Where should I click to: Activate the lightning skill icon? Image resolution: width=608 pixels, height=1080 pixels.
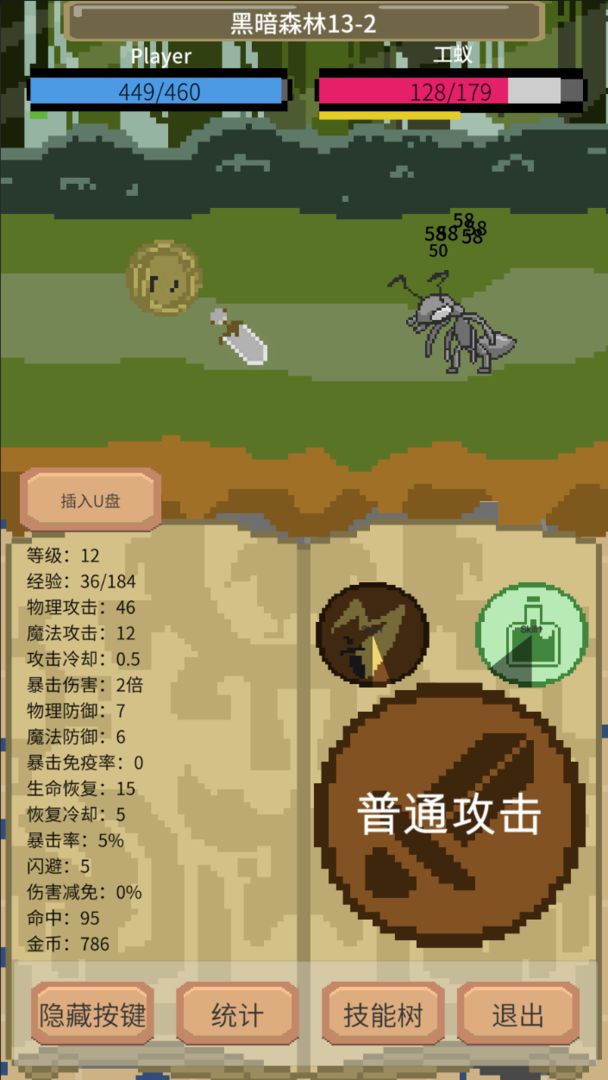[x=372, y=635]
